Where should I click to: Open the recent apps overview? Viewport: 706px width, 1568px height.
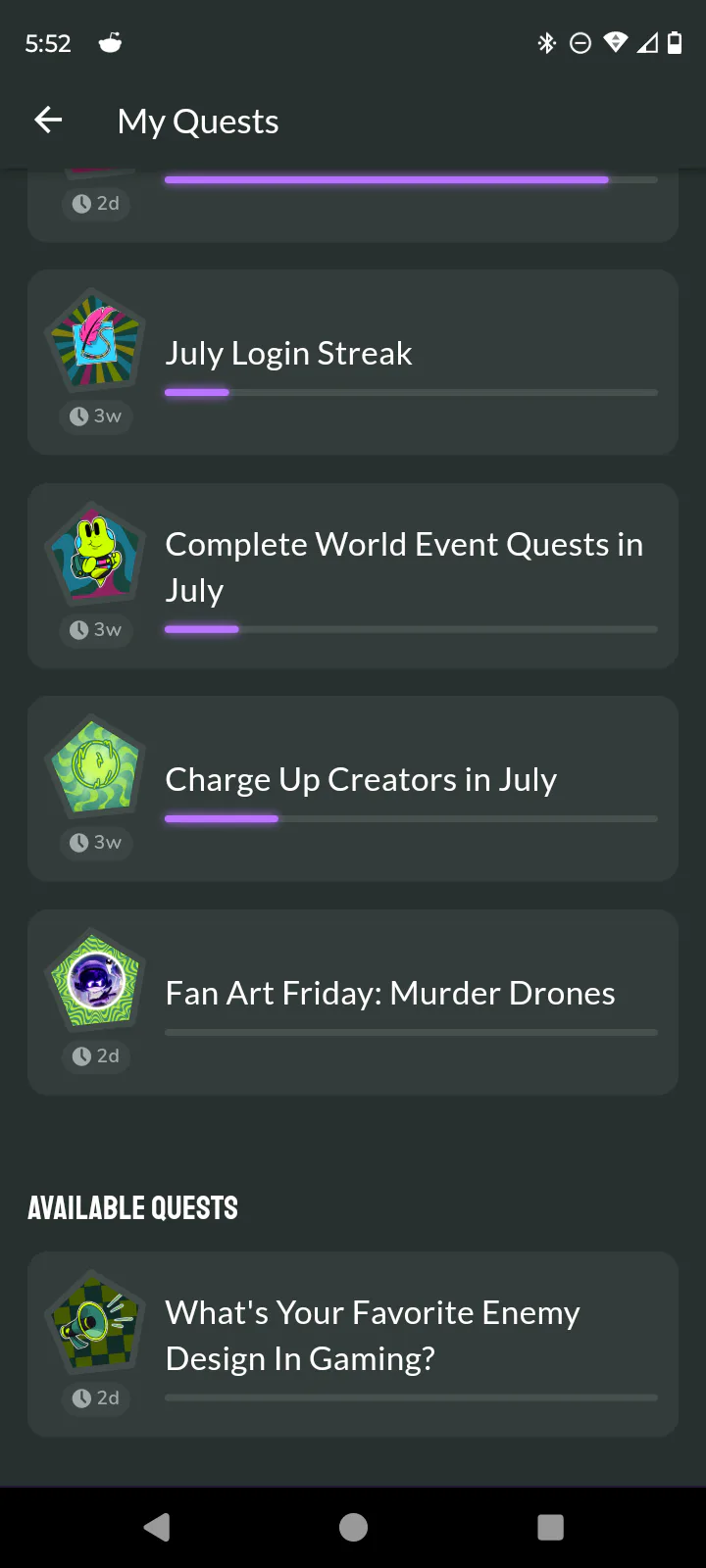tap(550, 1527)
